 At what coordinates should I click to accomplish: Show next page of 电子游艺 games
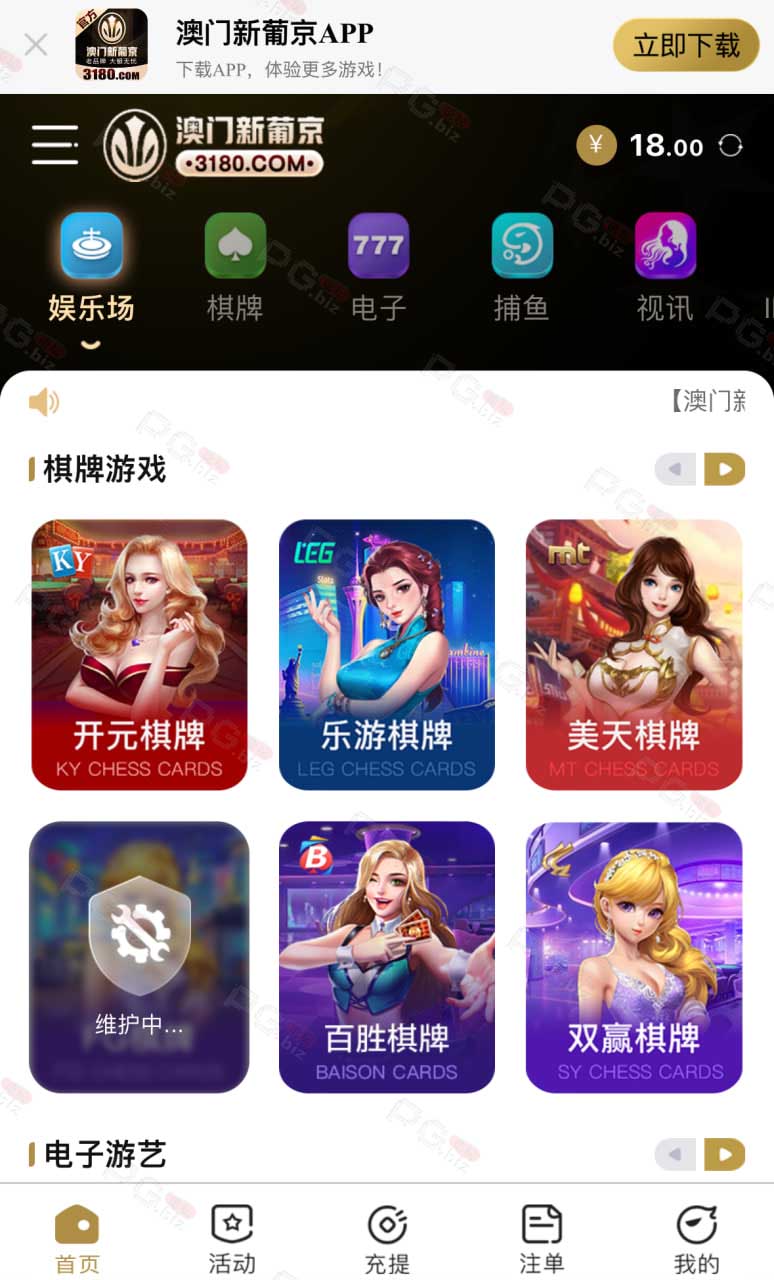(x=724, y=1154)
